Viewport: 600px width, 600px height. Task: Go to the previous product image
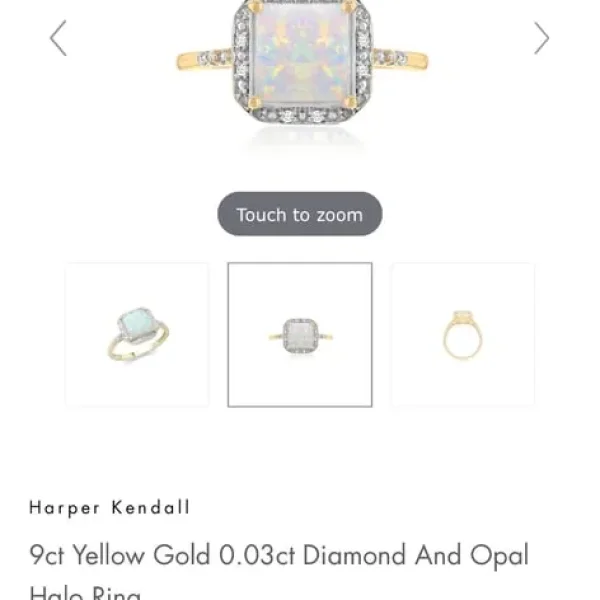coord(58,39)
